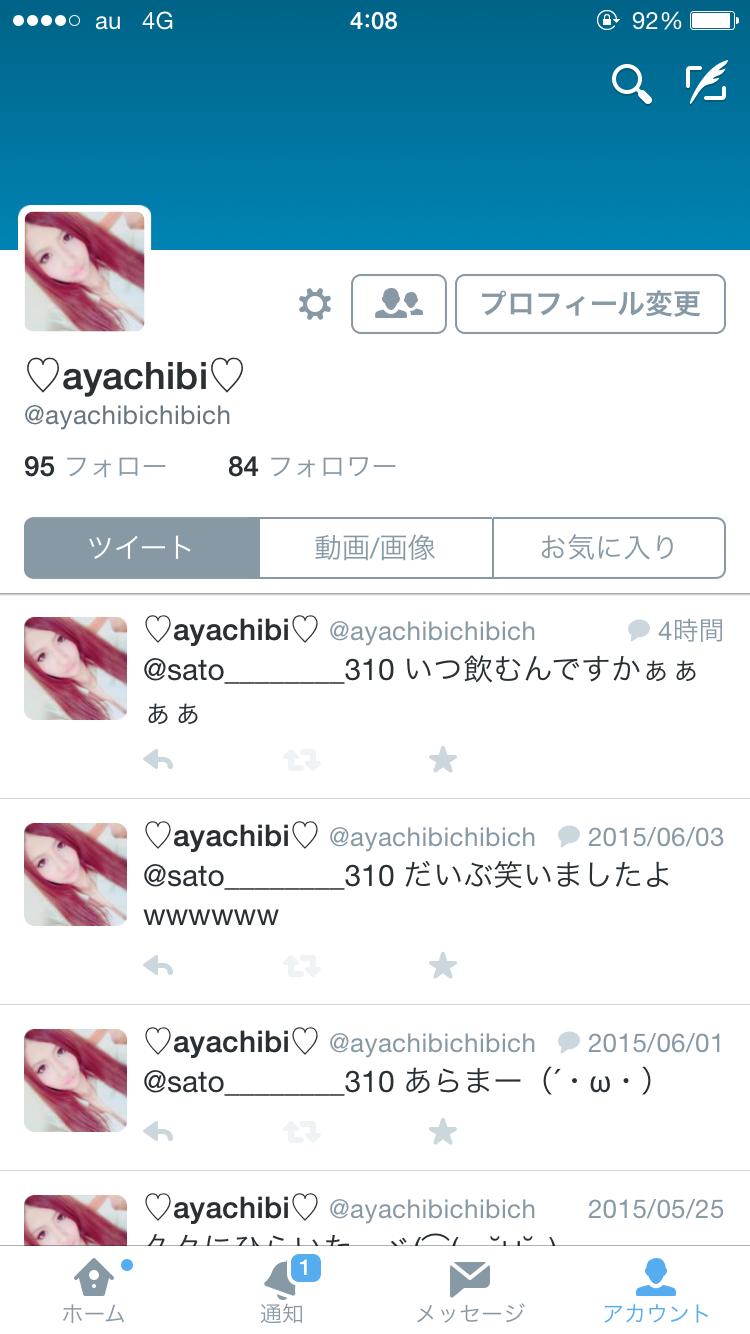This screenshot has width=750, height=1334.
Task: Tap the switch accounts people button
Action: (398, 303)
